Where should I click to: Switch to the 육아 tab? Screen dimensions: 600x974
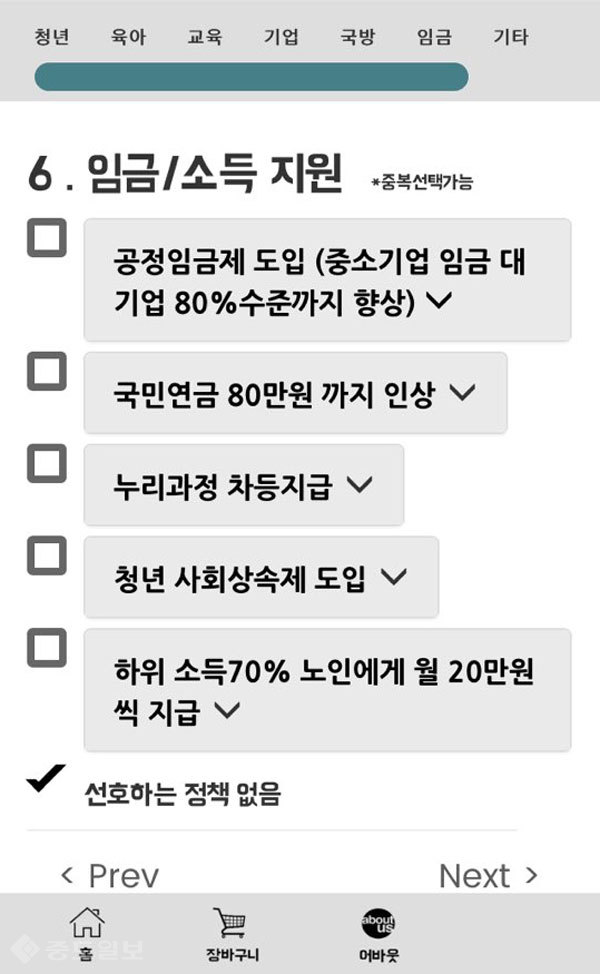128,38
